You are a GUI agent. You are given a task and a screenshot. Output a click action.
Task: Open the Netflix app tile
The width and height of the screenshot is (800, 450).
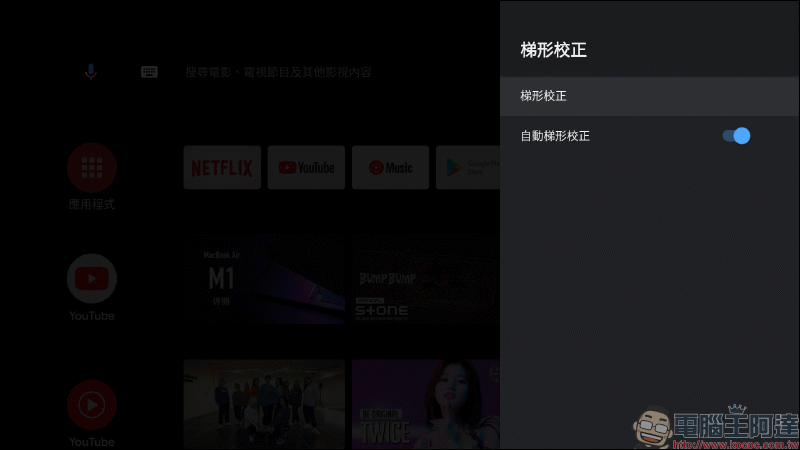(x=222, y=167)
